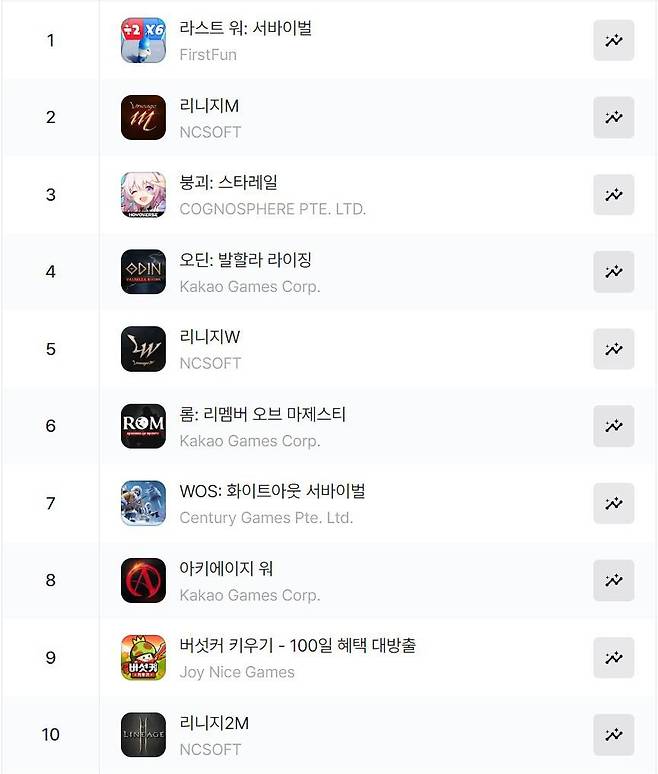Open 오딘: 발할라 라이징 details
This screenshot has width=658, height=774.
[246, 260]
